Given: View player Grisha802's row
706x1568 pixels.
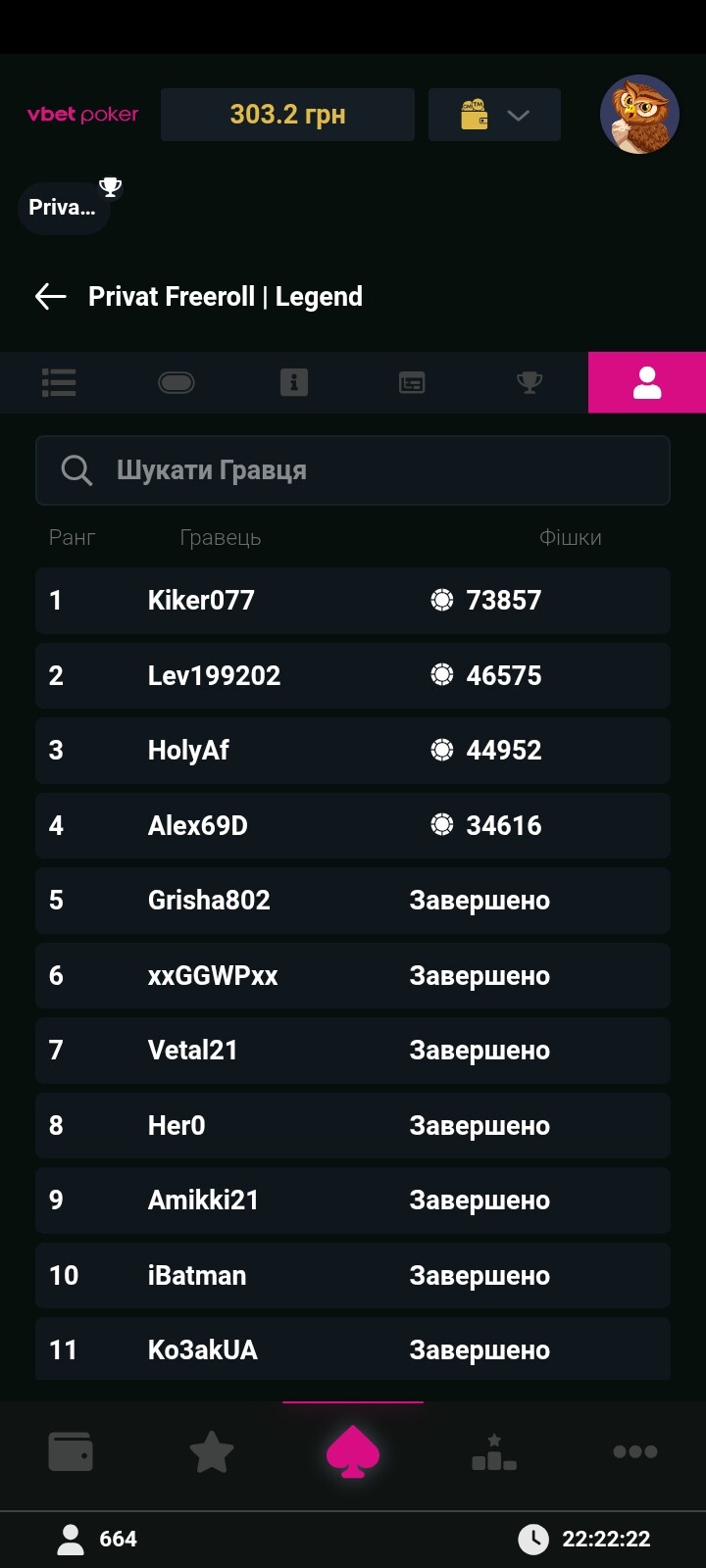Looking at the screenshot, I should [353, 900].
